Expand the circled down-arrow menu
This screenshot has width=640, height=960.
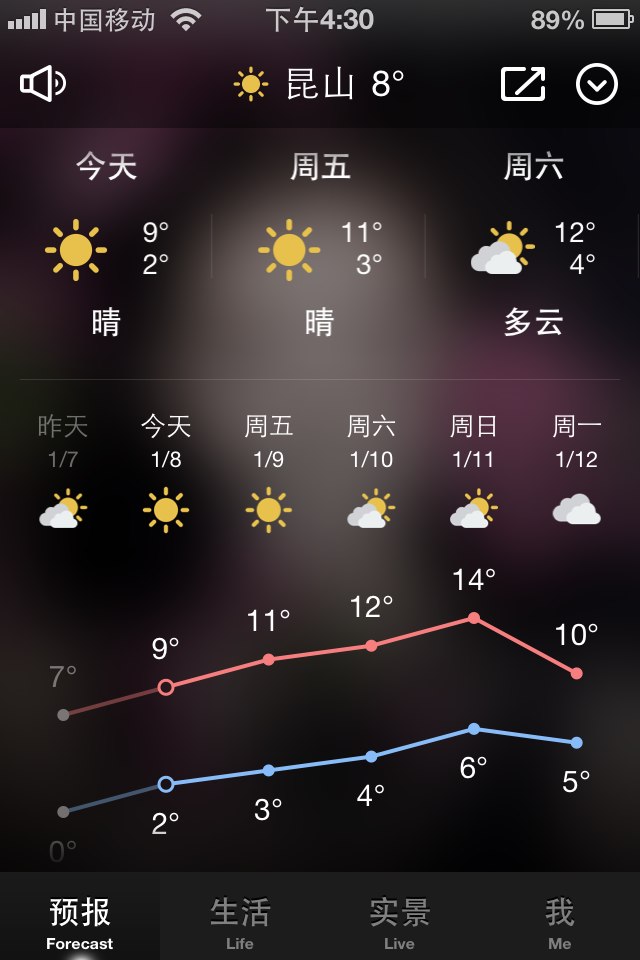point(597,84)
